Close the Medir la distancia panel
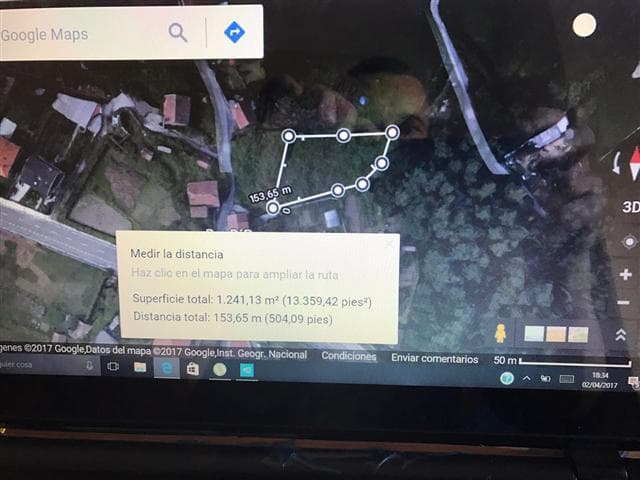The width and height of the screenshot is (640, 480). pos(389,243)
